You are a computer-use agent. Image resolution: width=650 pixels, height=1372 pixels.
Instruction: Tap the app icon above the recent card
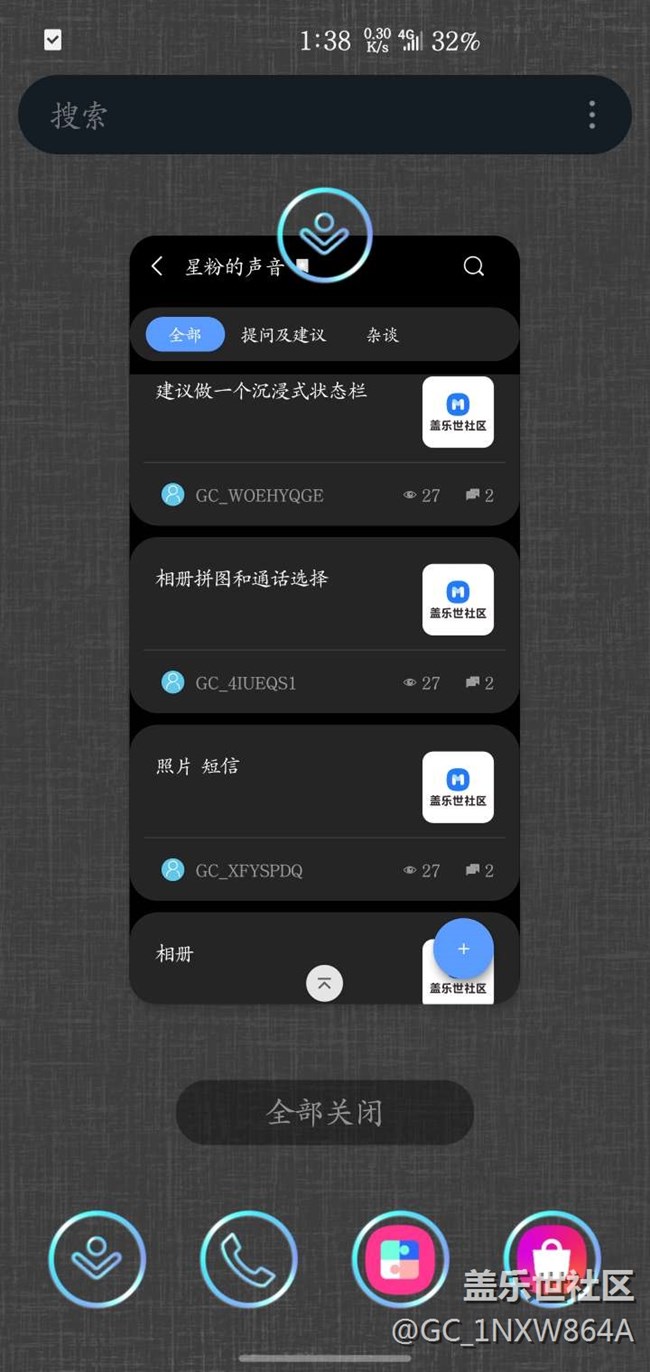tap(325, 235)
